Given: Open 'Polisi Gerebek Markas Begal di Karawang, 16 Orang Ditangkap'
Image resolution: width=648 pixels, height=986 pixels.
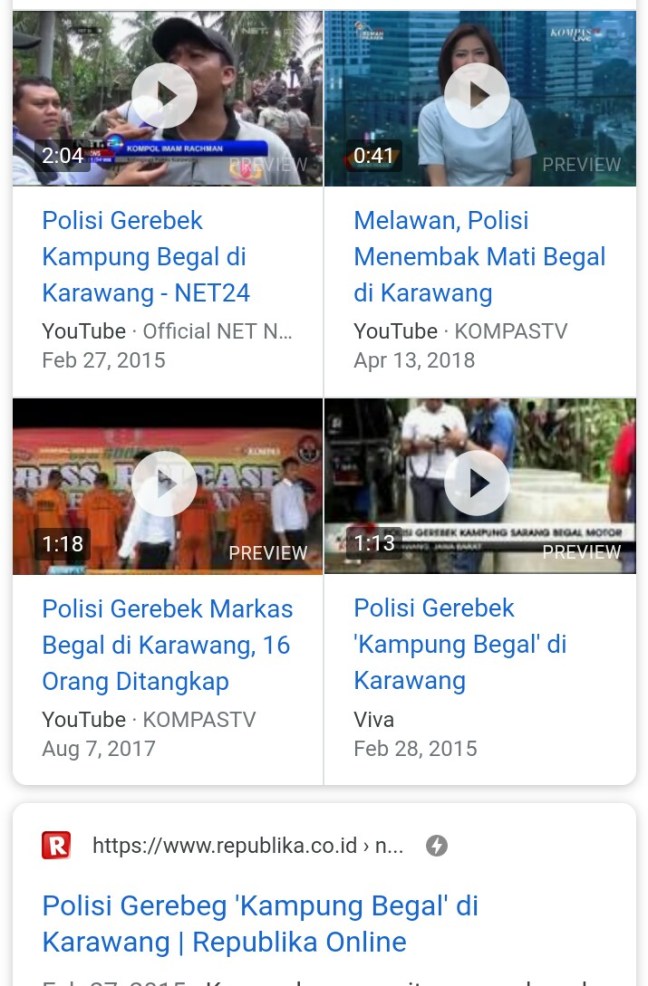Looking at the screenshot, I should coord(167,645).
